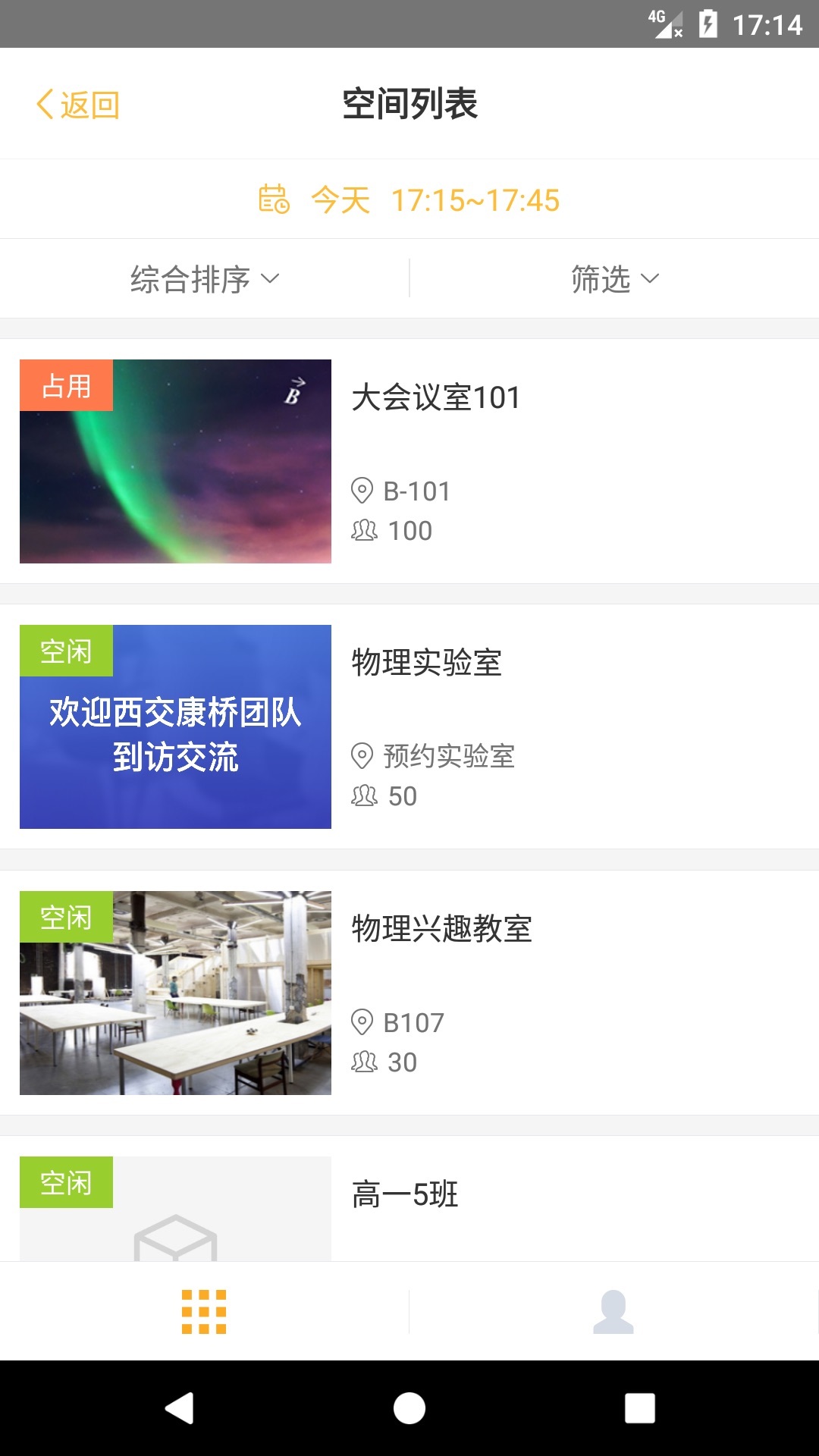Change the 今天 17:15~17:45 time slot
819x1456 pixels.
[409, 200]
